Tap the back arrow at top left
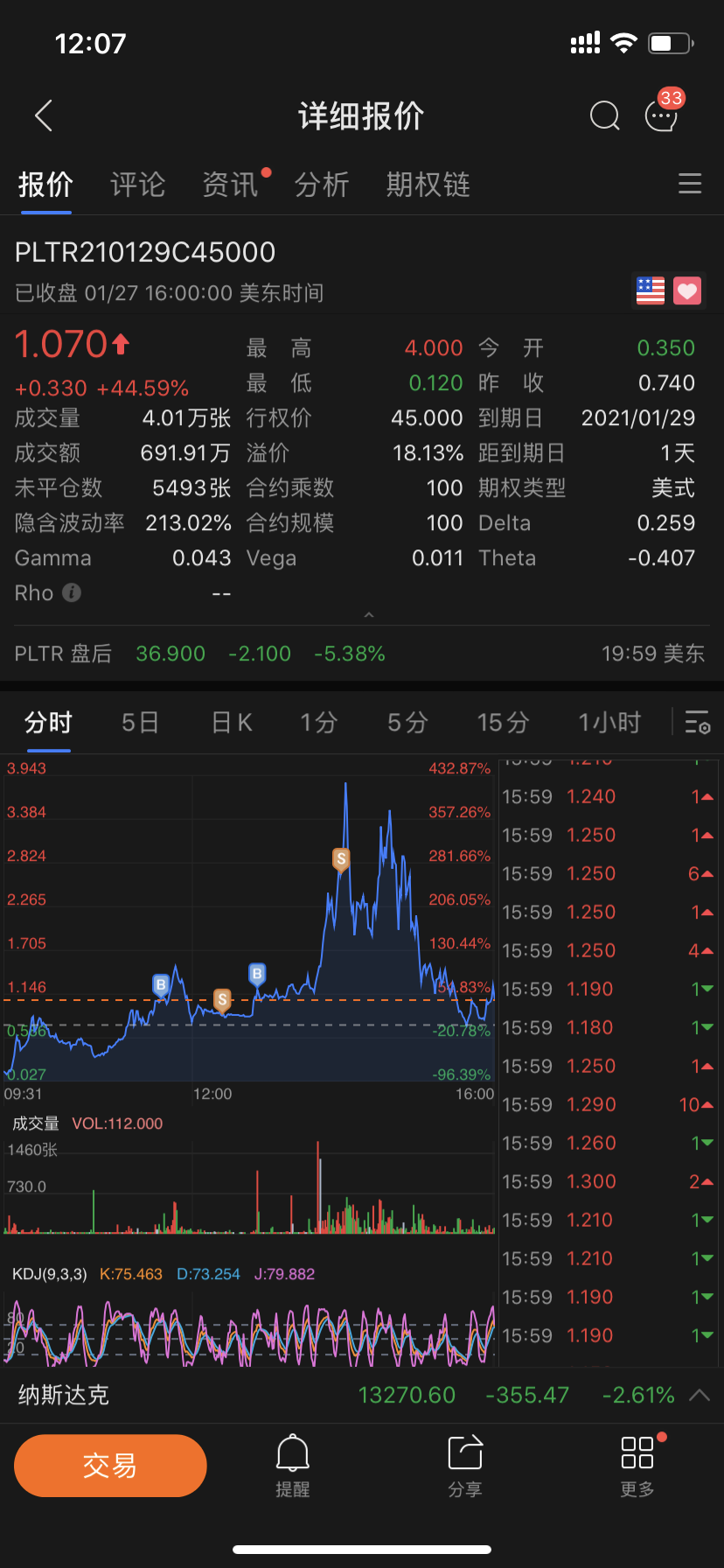 click(43, 115)
